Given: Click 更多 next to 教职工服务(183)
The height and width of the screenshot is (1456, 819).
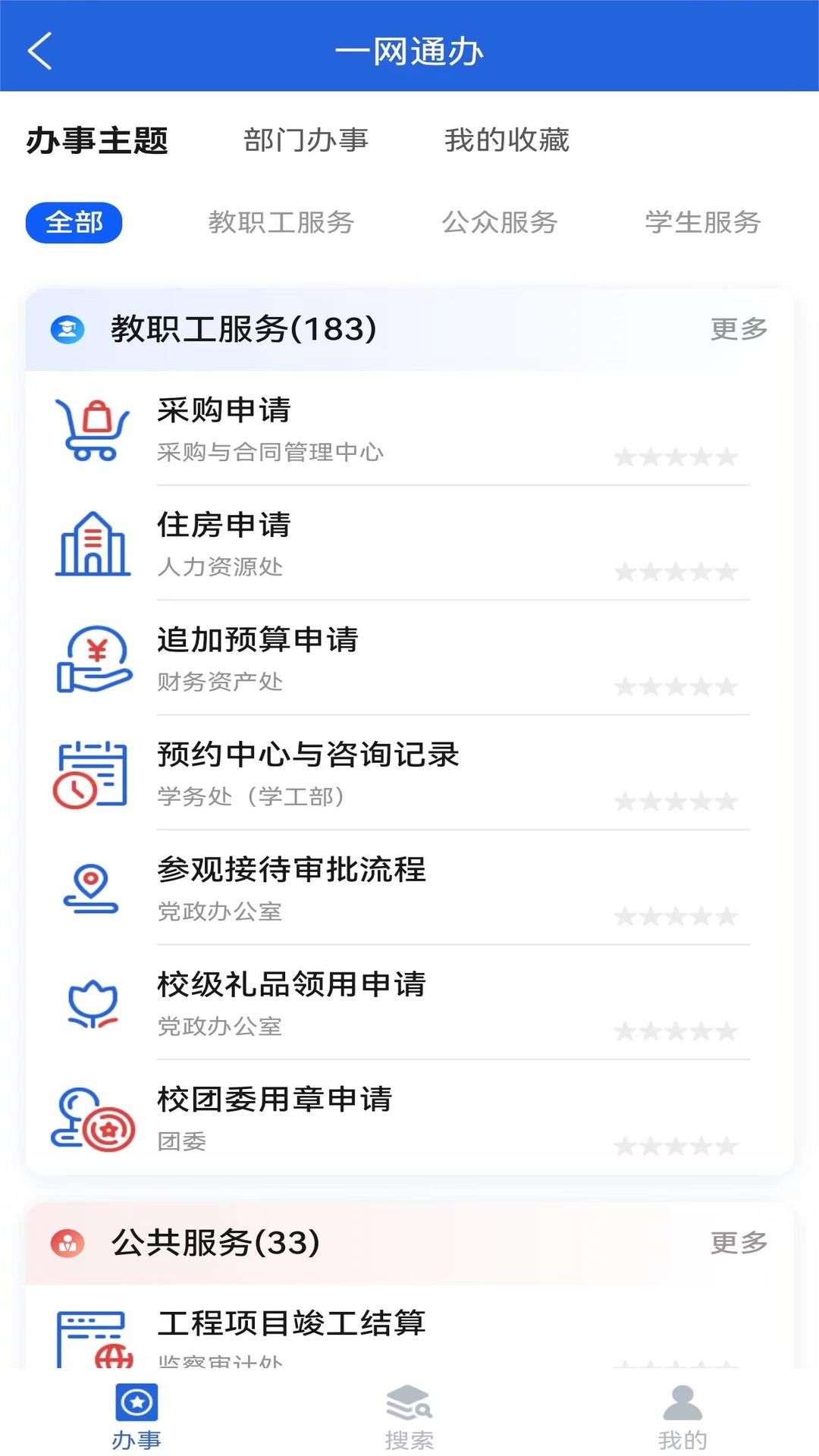Looking at the screenshot, I should click(x=739, y=329).
